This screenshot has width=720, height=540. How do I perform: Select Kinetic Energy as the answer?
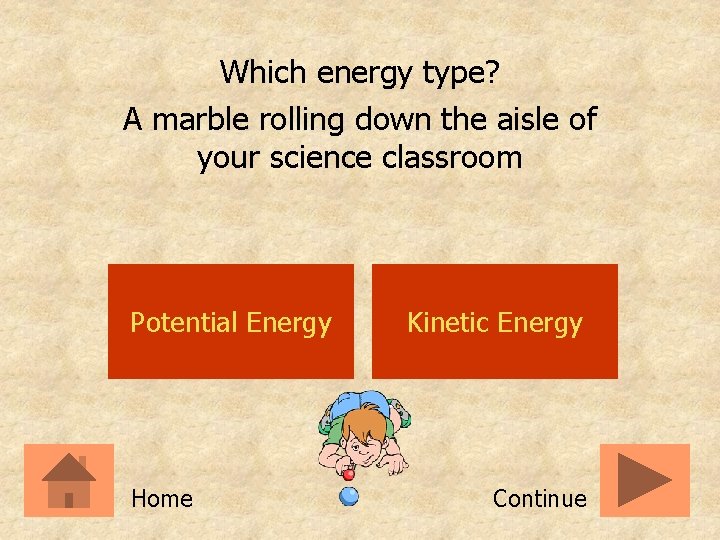coord(494,322)
